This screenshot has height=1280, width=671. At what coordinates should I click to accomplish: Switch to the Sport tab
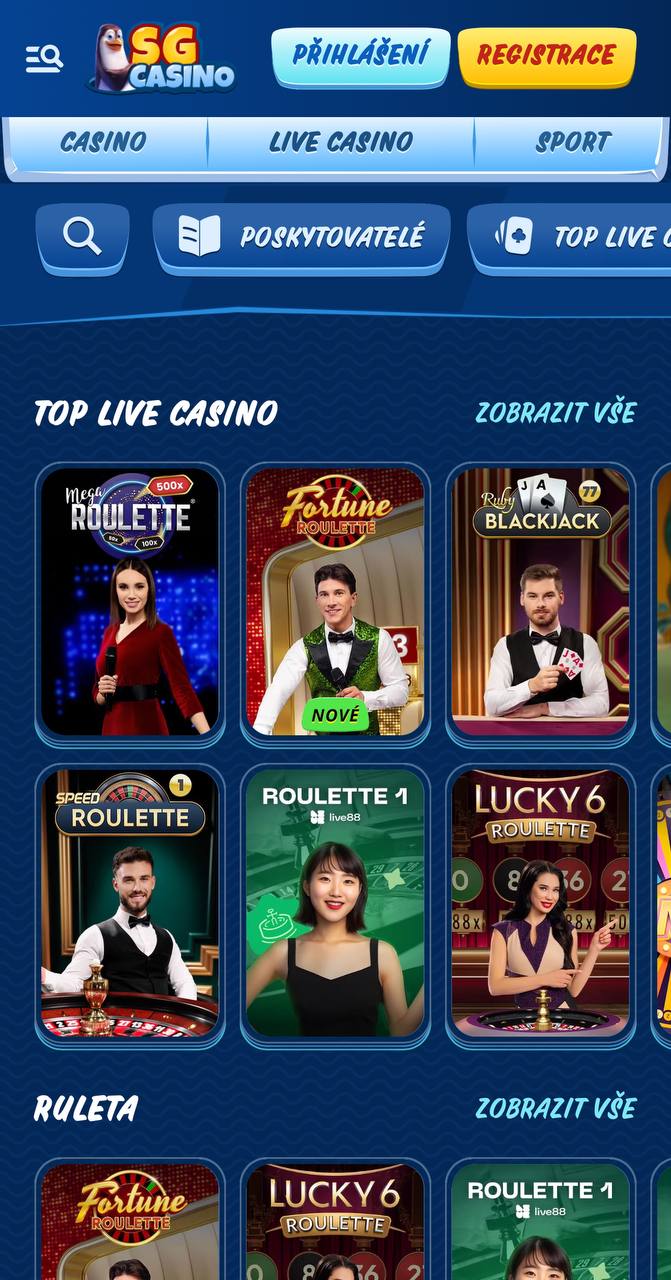571,143
